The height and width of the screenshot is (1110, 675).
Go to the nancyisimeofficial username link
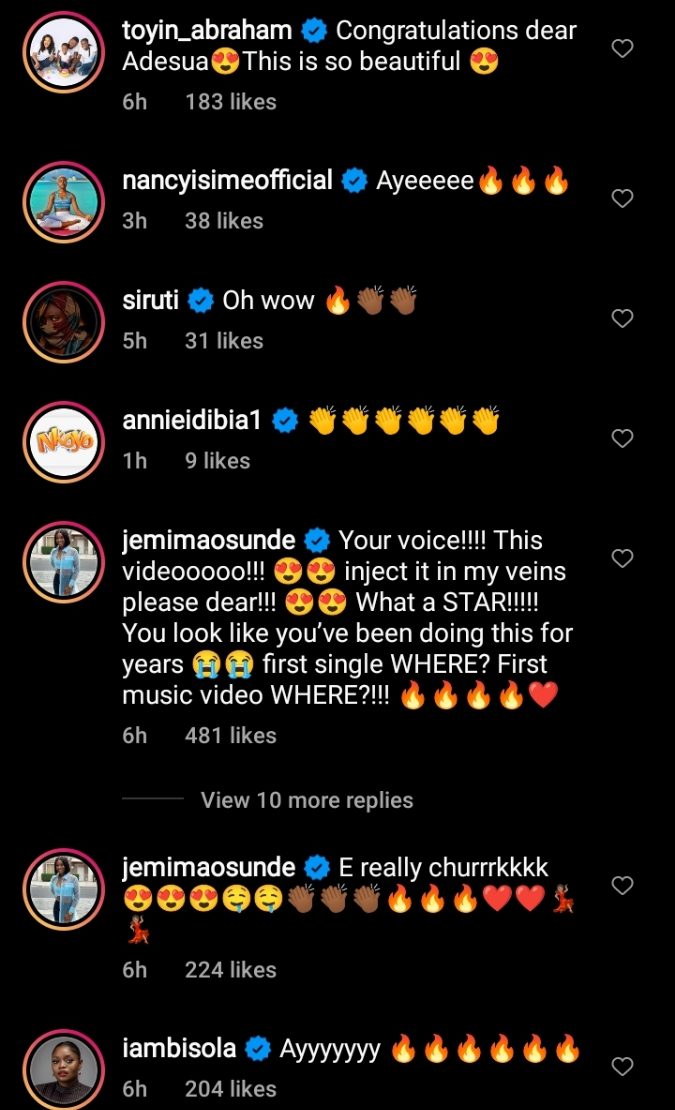227,181
